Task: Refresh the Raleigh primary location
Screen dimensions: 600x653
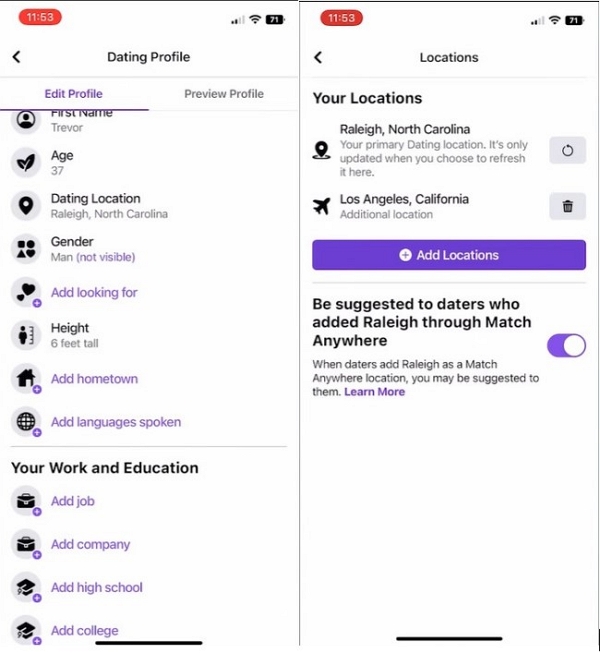Action: pyautogui.click(x=567, y=150)
